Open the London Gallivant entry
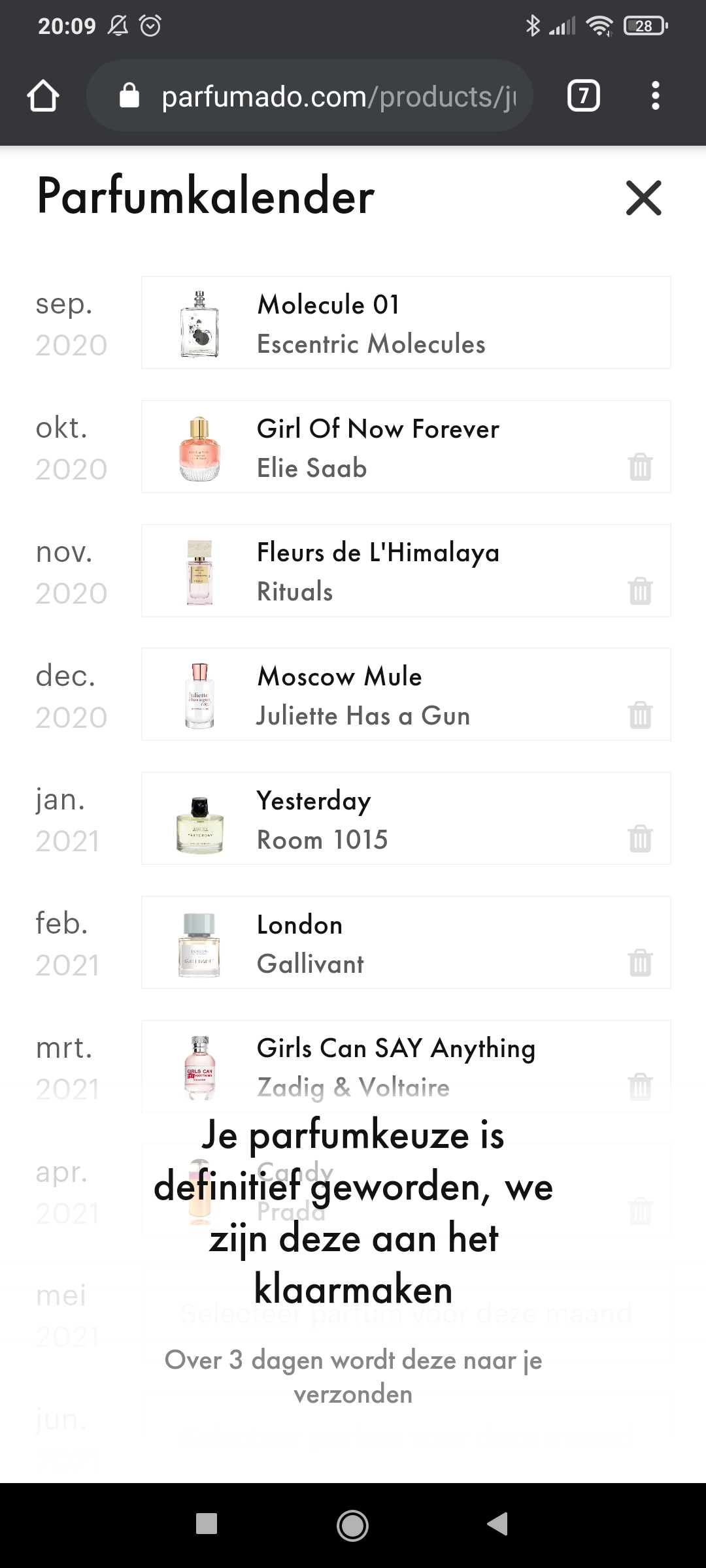 (406, 943)
